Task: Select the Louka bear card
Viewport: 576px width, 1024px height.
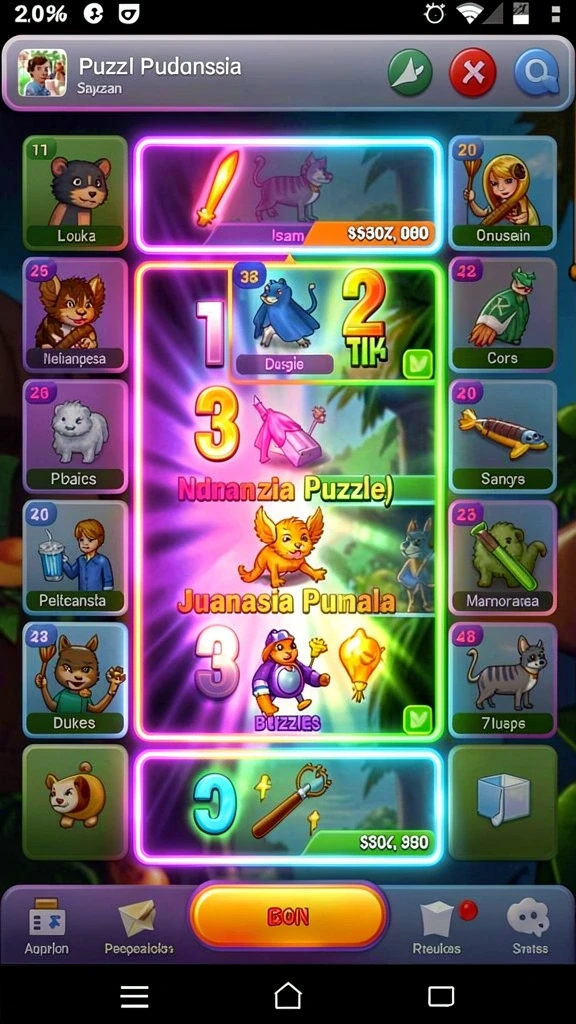Action: coord(75,193)
